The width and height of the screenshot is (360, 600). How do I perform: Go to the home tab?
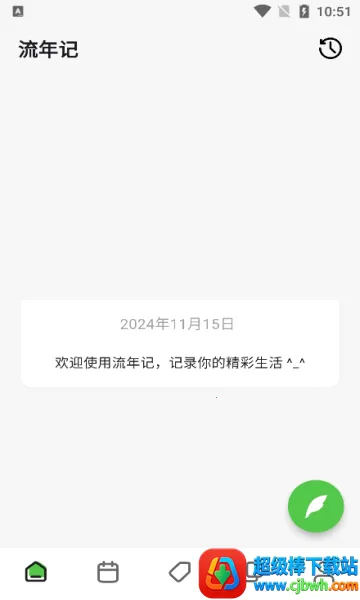tap(36, 572)
